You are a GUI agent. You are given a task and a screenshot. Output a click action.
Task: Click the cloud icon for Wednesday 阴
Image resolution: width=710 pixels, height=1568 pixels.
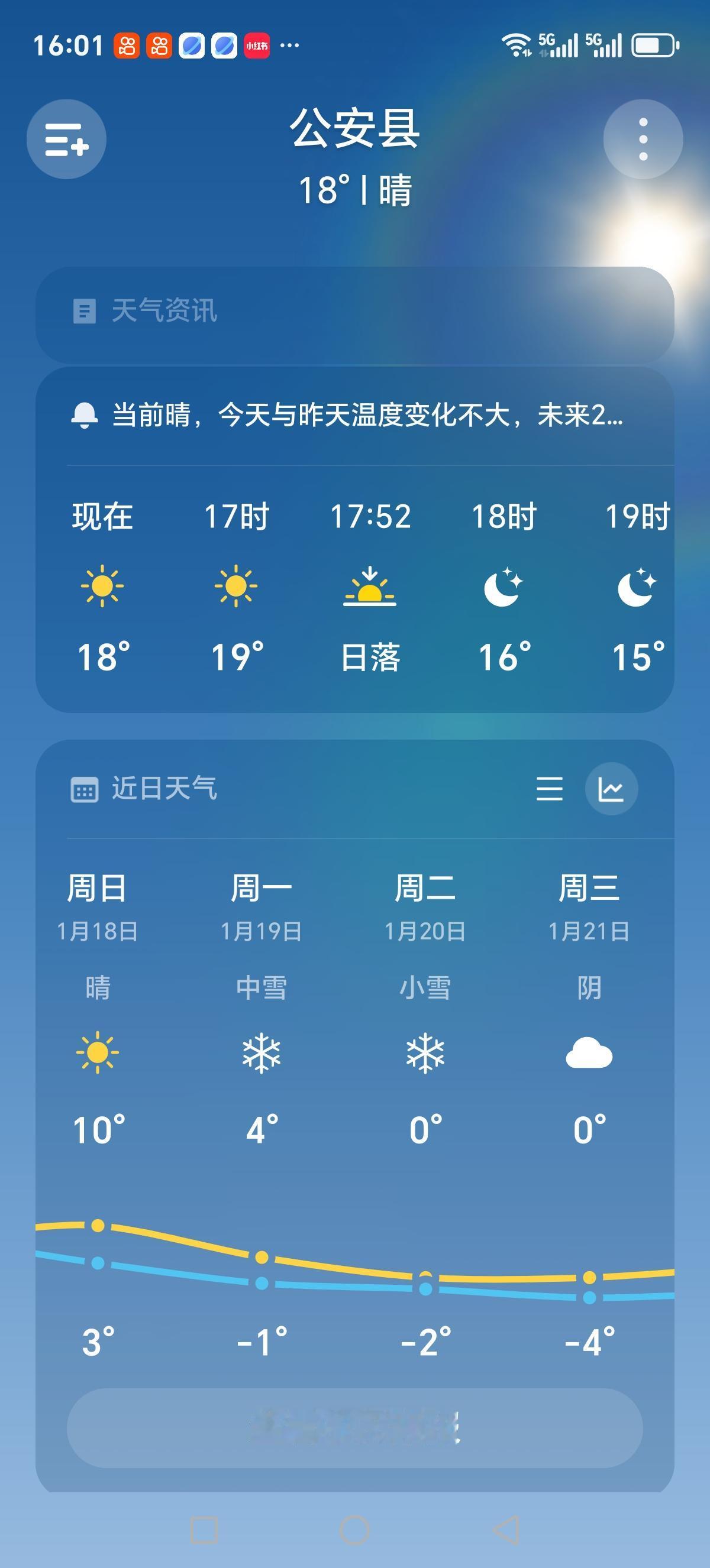[x=589, y=1058]
